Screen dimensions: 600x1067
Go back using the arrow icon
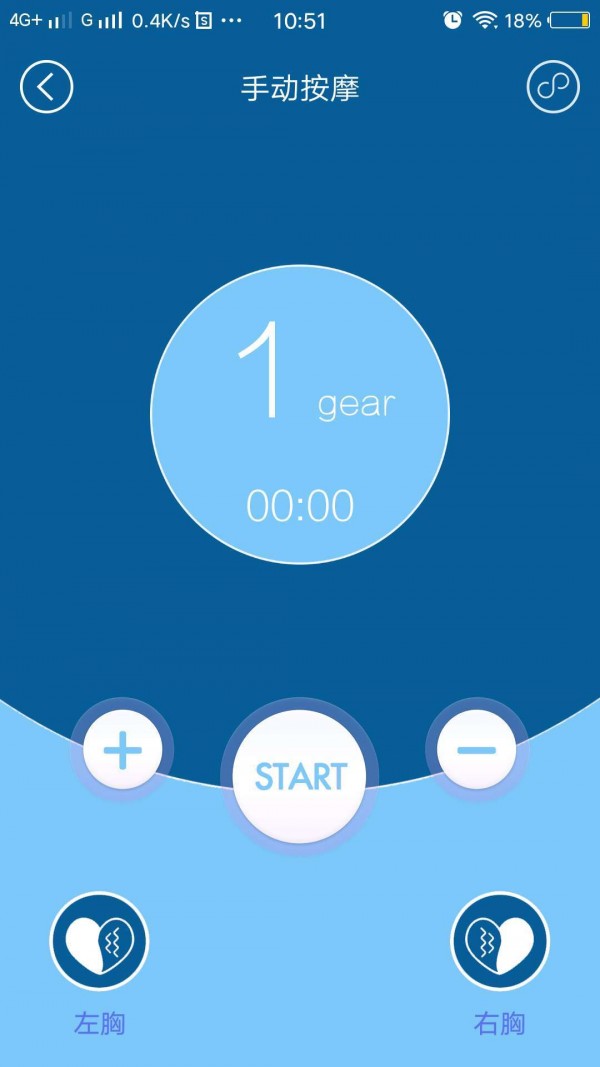[x=47, y=87]
